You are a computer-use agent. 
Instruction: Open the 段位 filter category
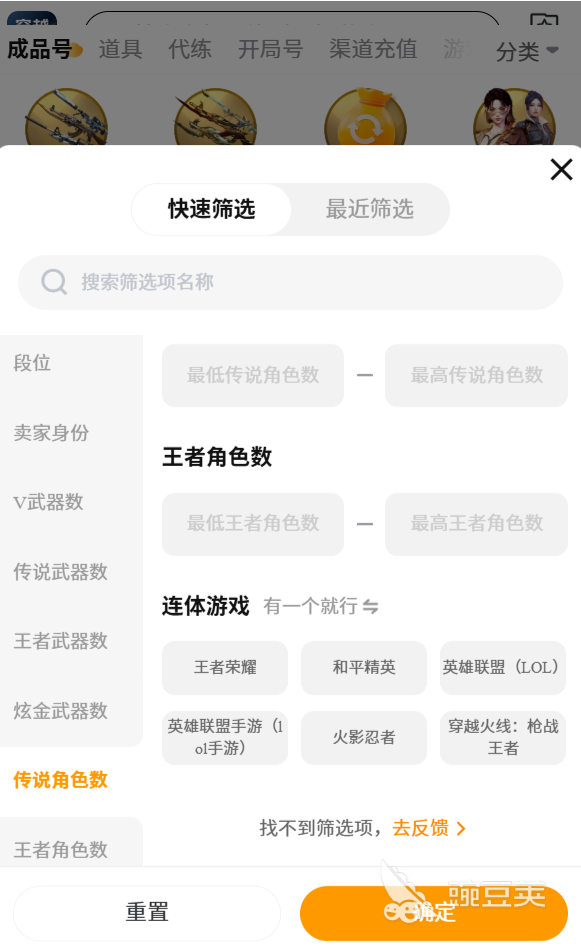(x=71, y=363)
